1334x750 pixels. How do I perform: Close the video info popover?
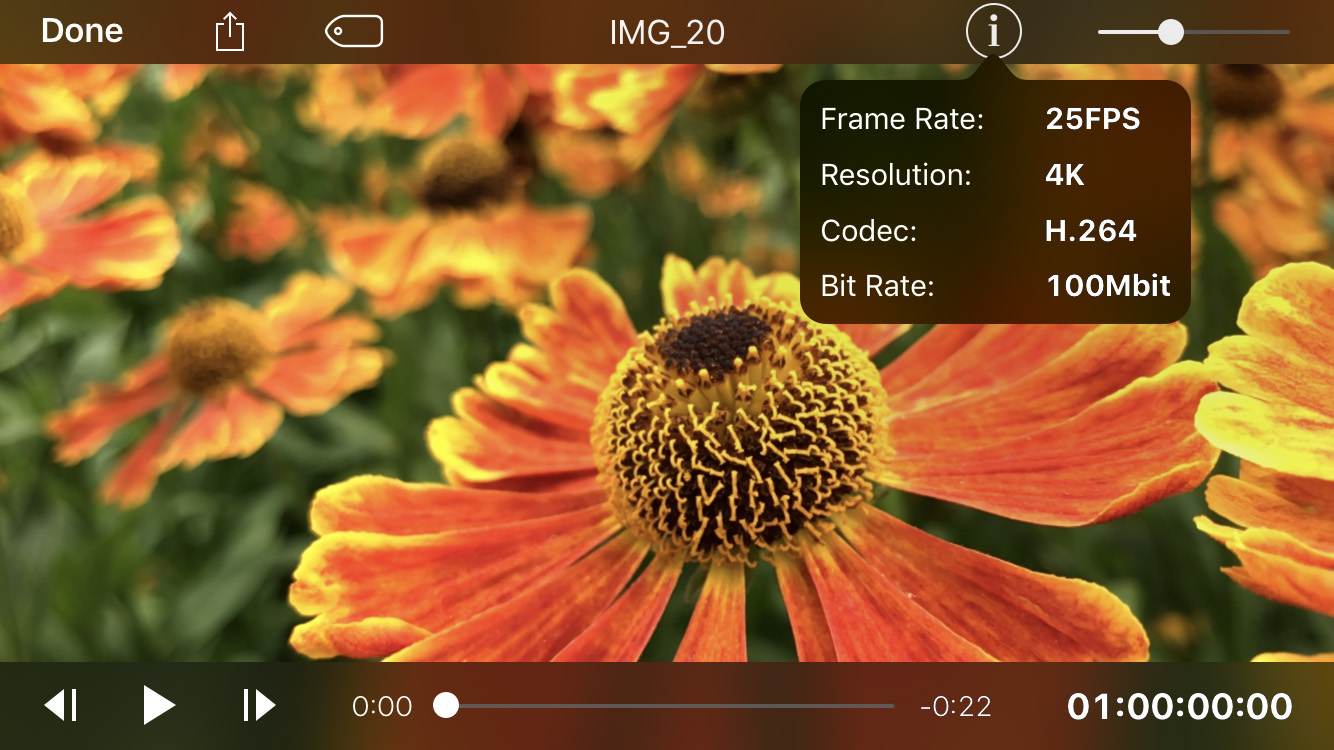coord(993,32)
